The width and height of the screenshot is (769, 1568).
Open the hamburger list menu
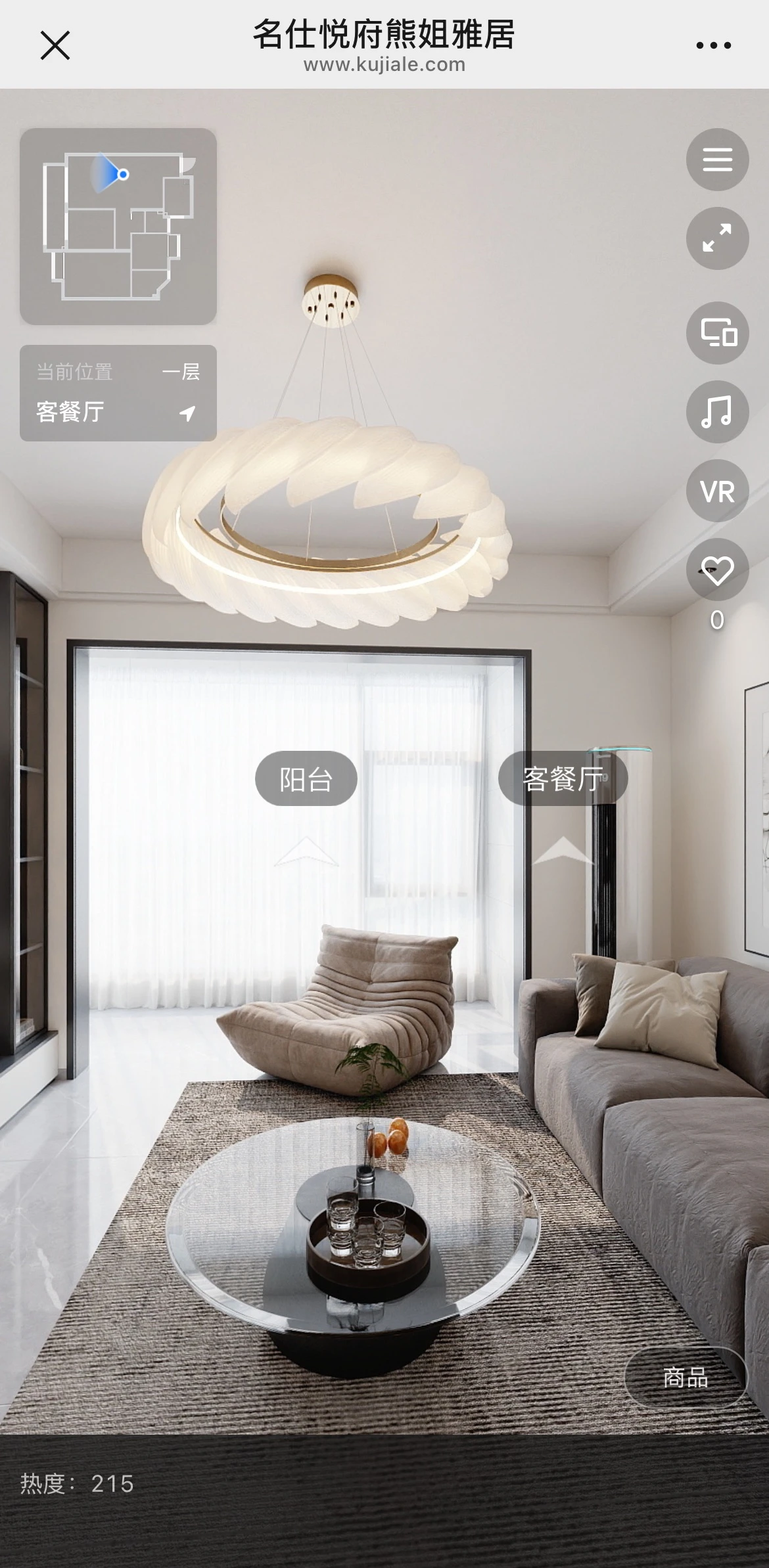pos(717,160)
